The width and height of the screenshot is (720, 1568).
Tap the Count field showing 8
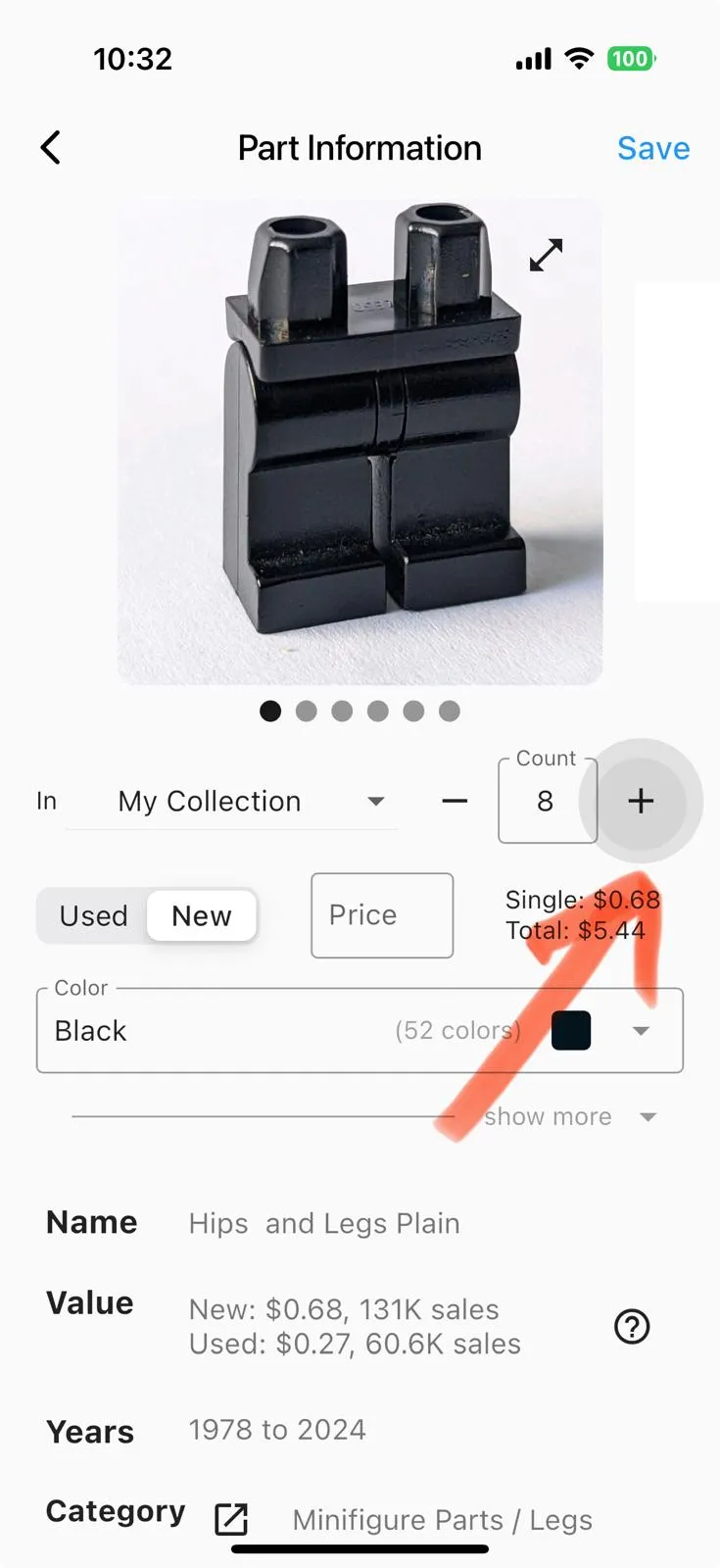coord(547,801)
